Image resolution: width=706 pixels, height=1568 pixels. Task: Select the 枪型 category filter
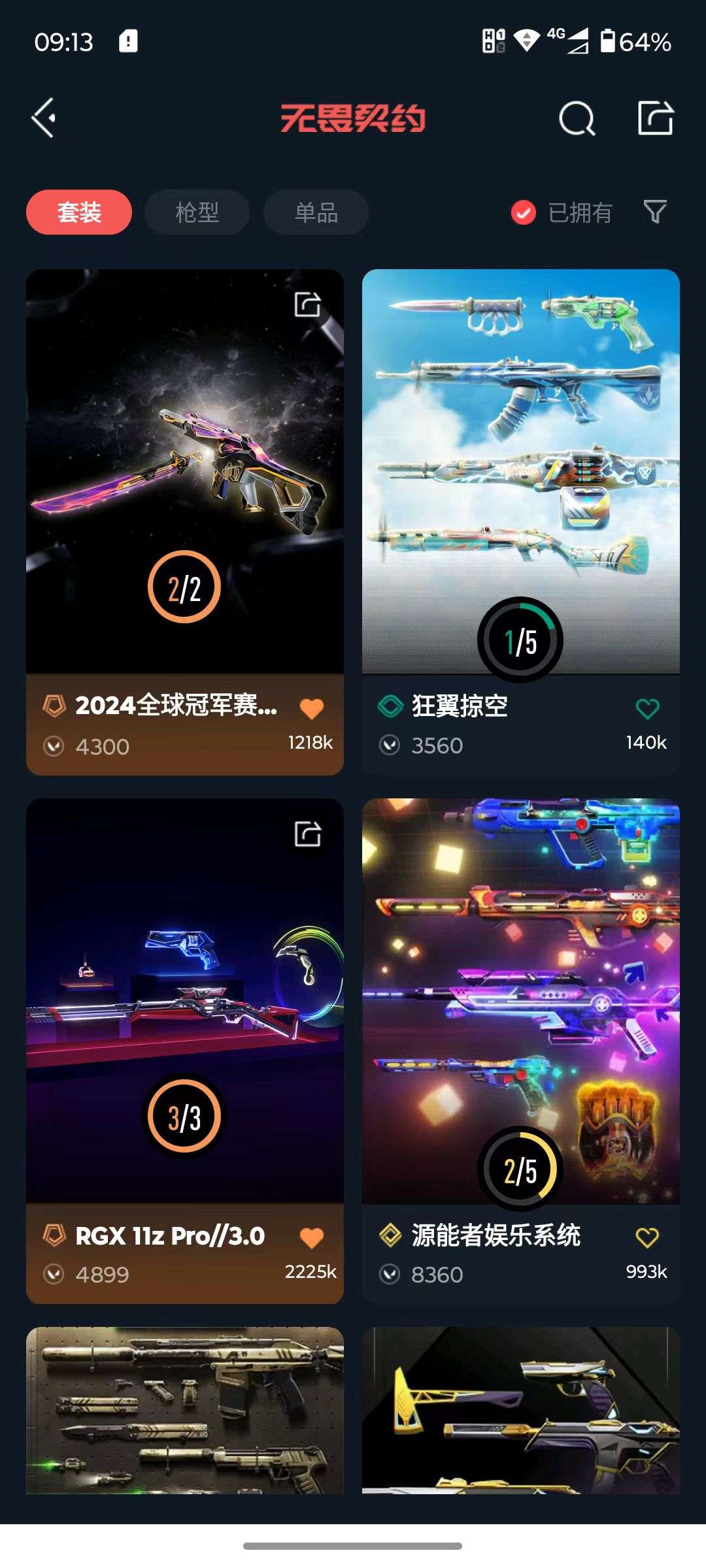click(197, 212)
